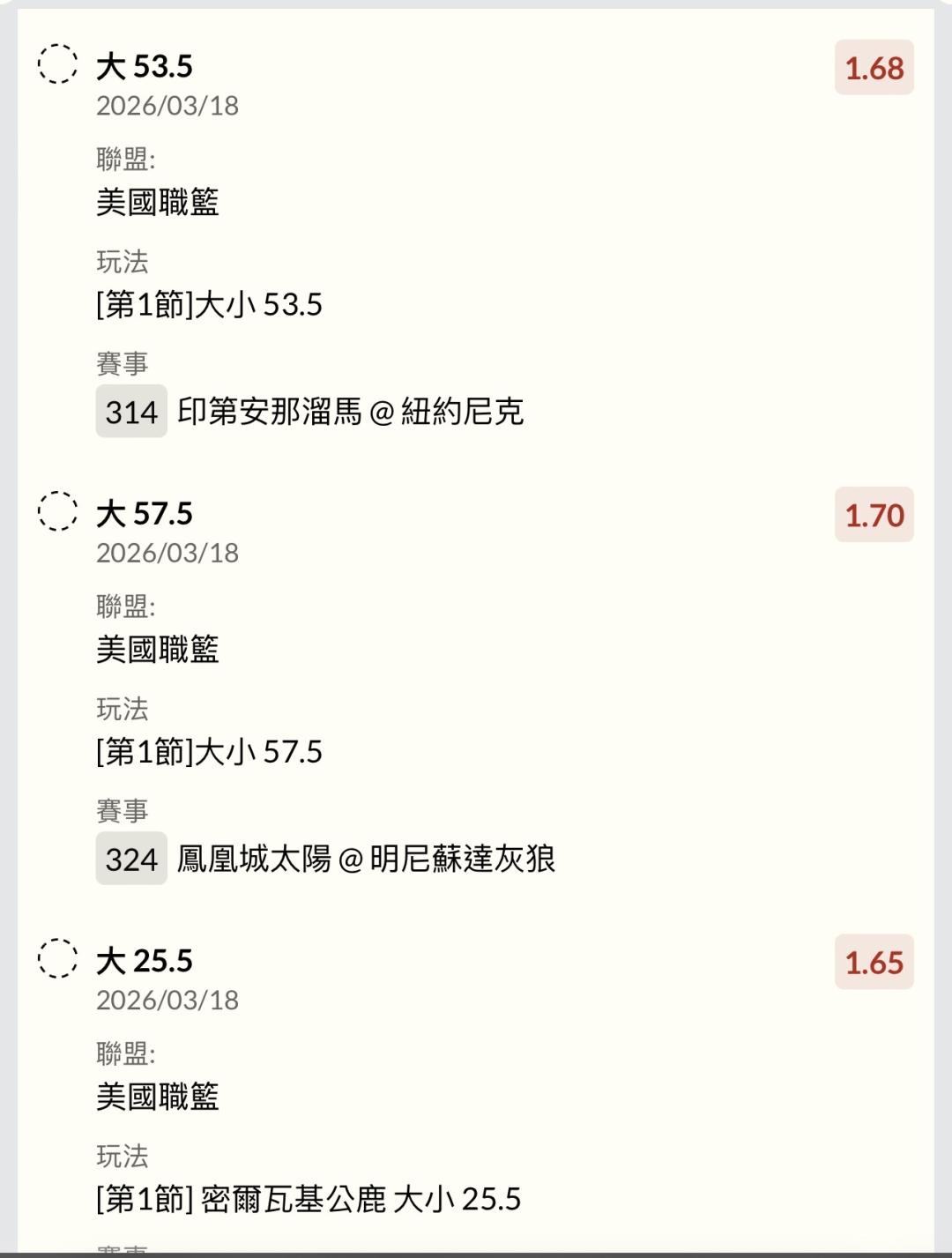The width and height of the screenshot is (952, 1258).
Task: Select the circle beside 大 53.5 pick
Action: coord(57,64)
